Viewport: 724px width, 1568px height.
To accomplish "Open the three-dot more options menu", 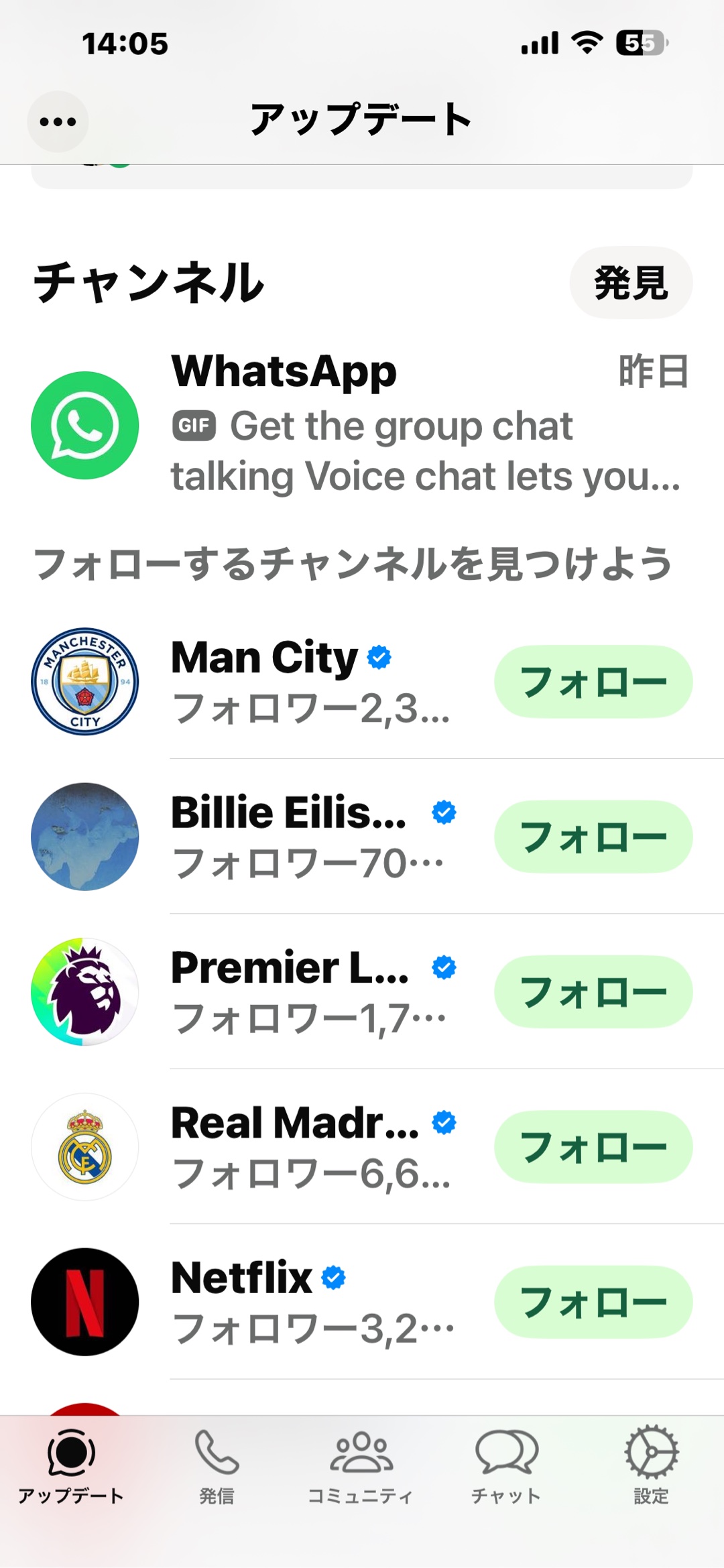I will [58, 121].
